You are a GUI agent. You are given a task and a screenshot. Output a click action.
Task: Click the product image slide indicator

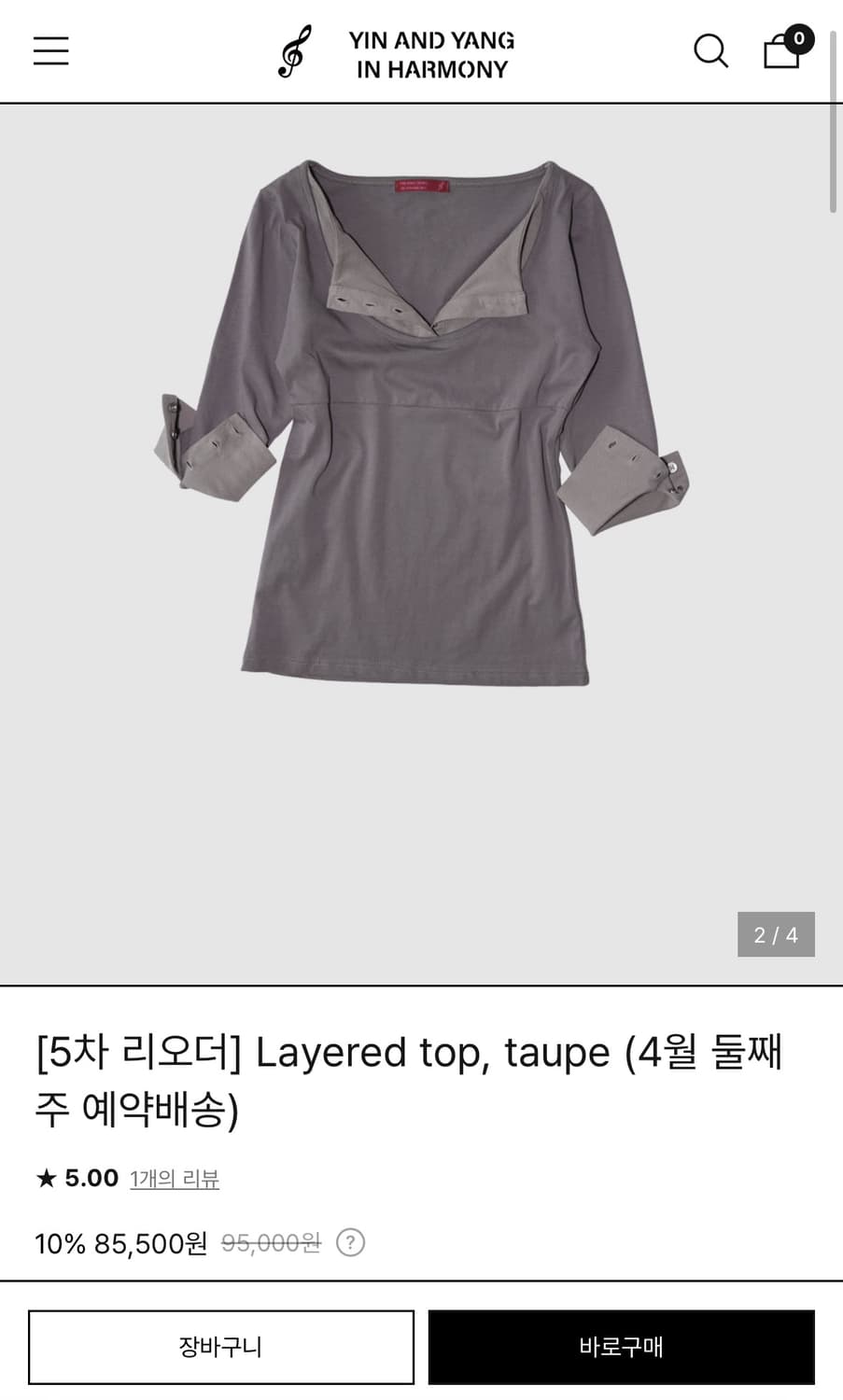click(x=776, y=934)
